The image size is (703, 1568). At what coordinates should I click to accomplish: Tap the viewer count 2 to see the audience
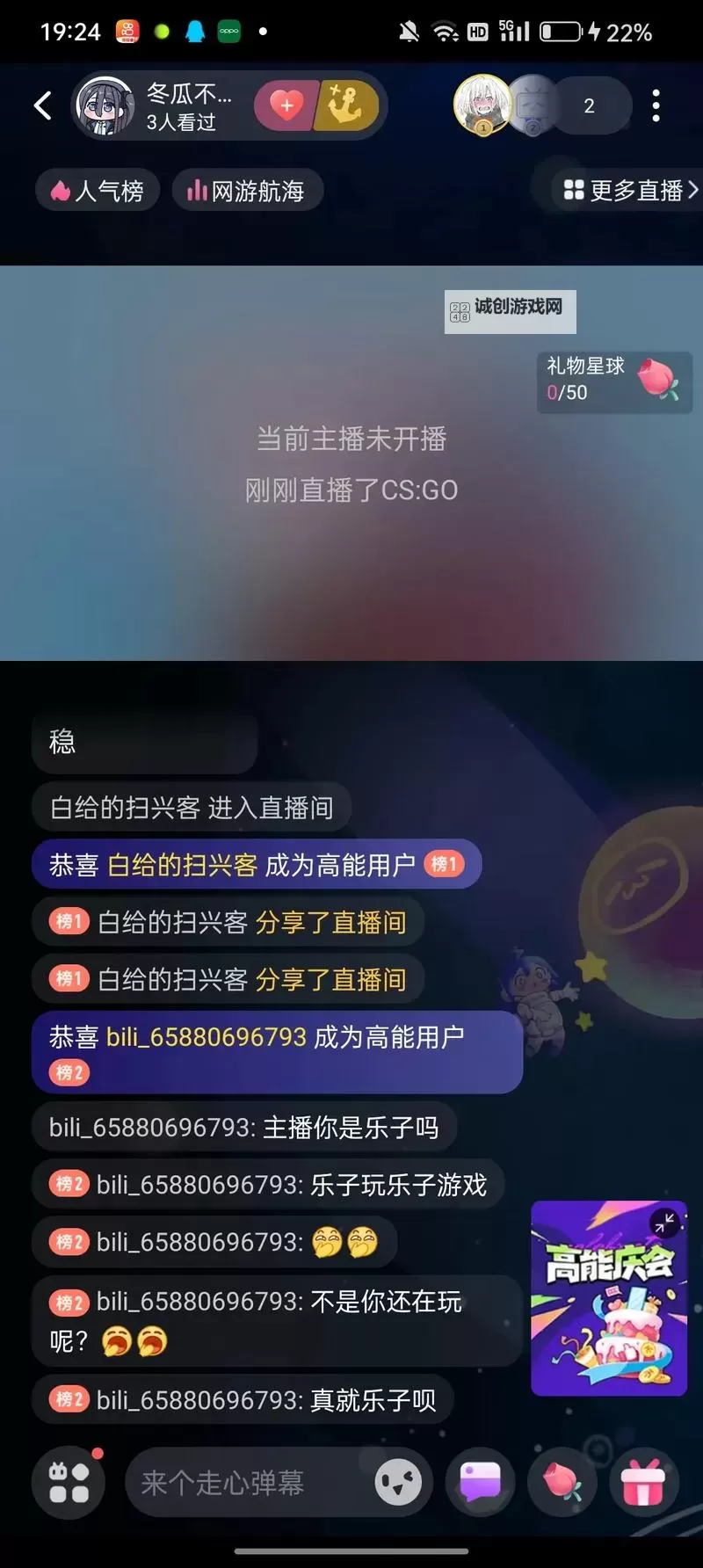[x=587, y=105]
